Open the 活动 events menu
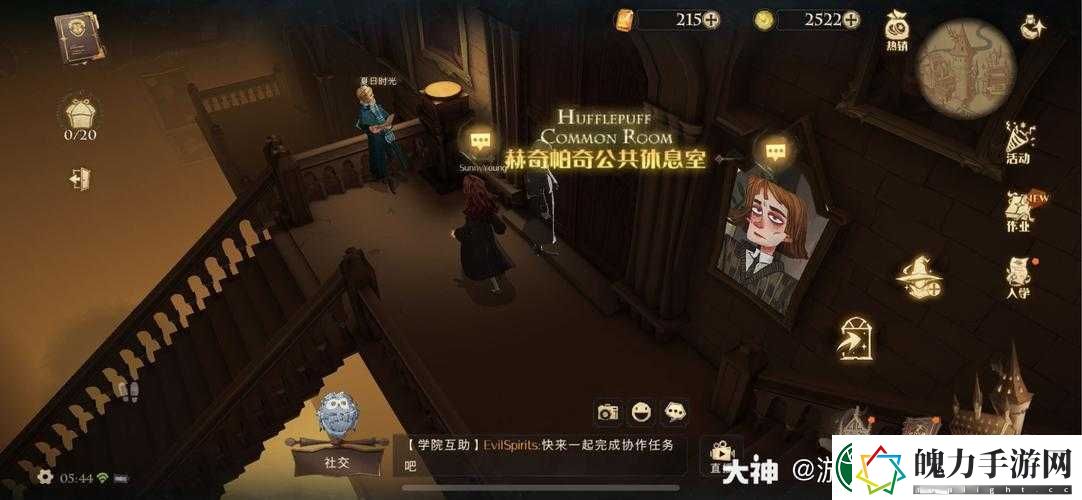Screen dimensions: 1082x500 [x=1019, y=142]
